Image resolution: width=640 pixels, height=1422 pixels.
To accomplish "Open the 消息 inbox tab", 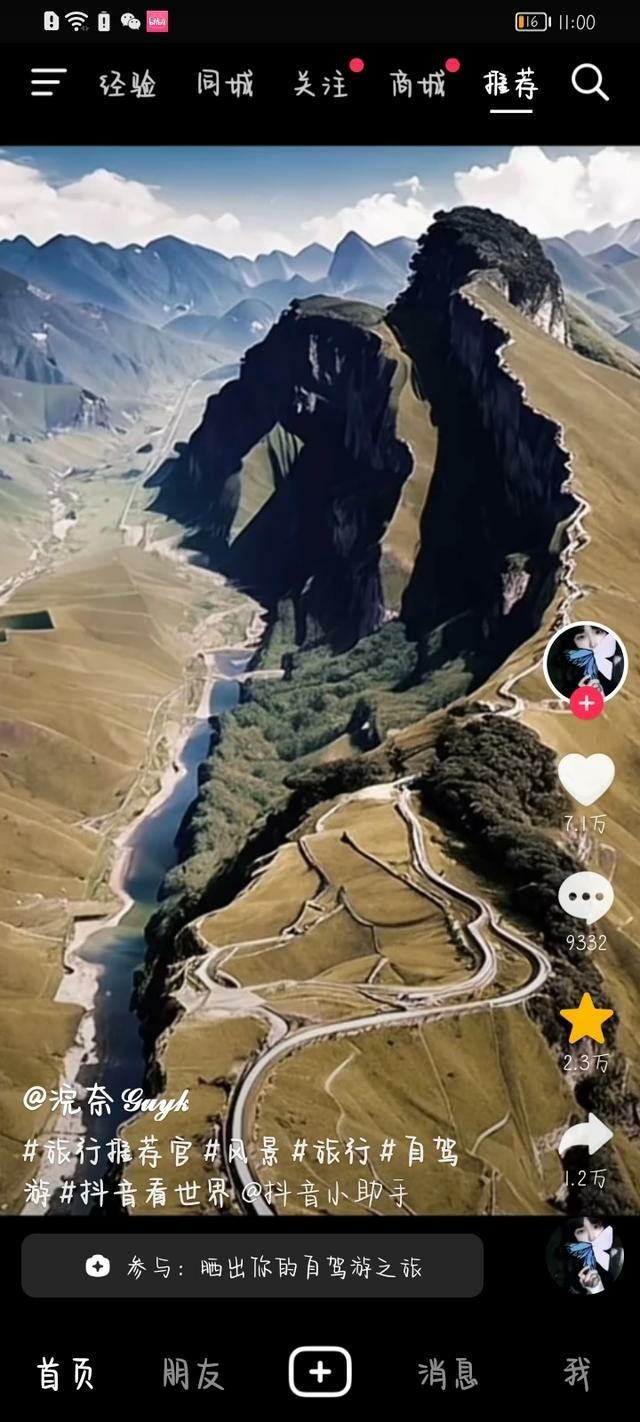I will tap(447, 1373).
